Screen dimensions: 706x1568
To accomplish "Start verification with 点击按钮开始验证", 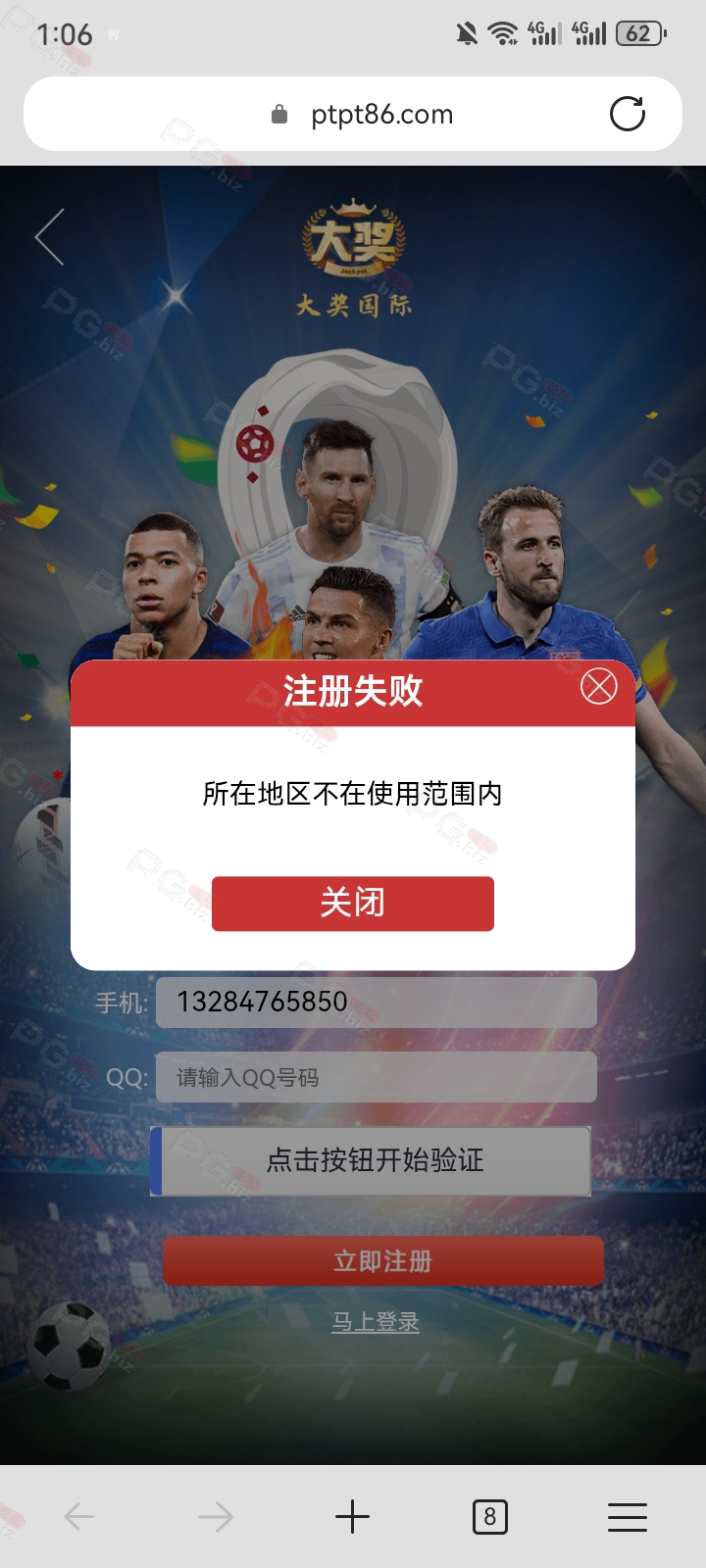I will pos(373,1160).
